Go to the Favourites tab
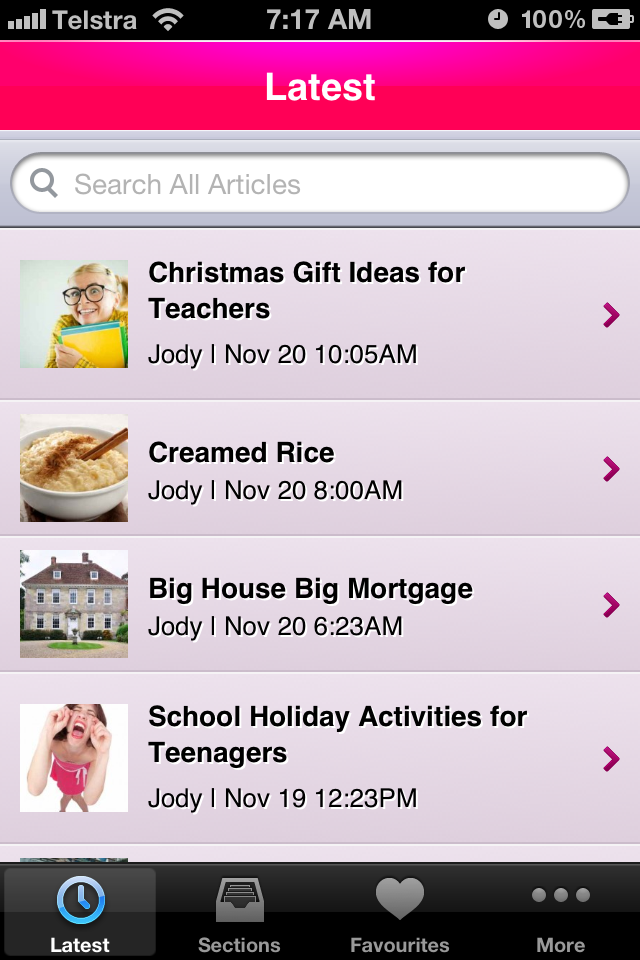The width and height of the screenshot is (640, 960). (x=399, y=912)
